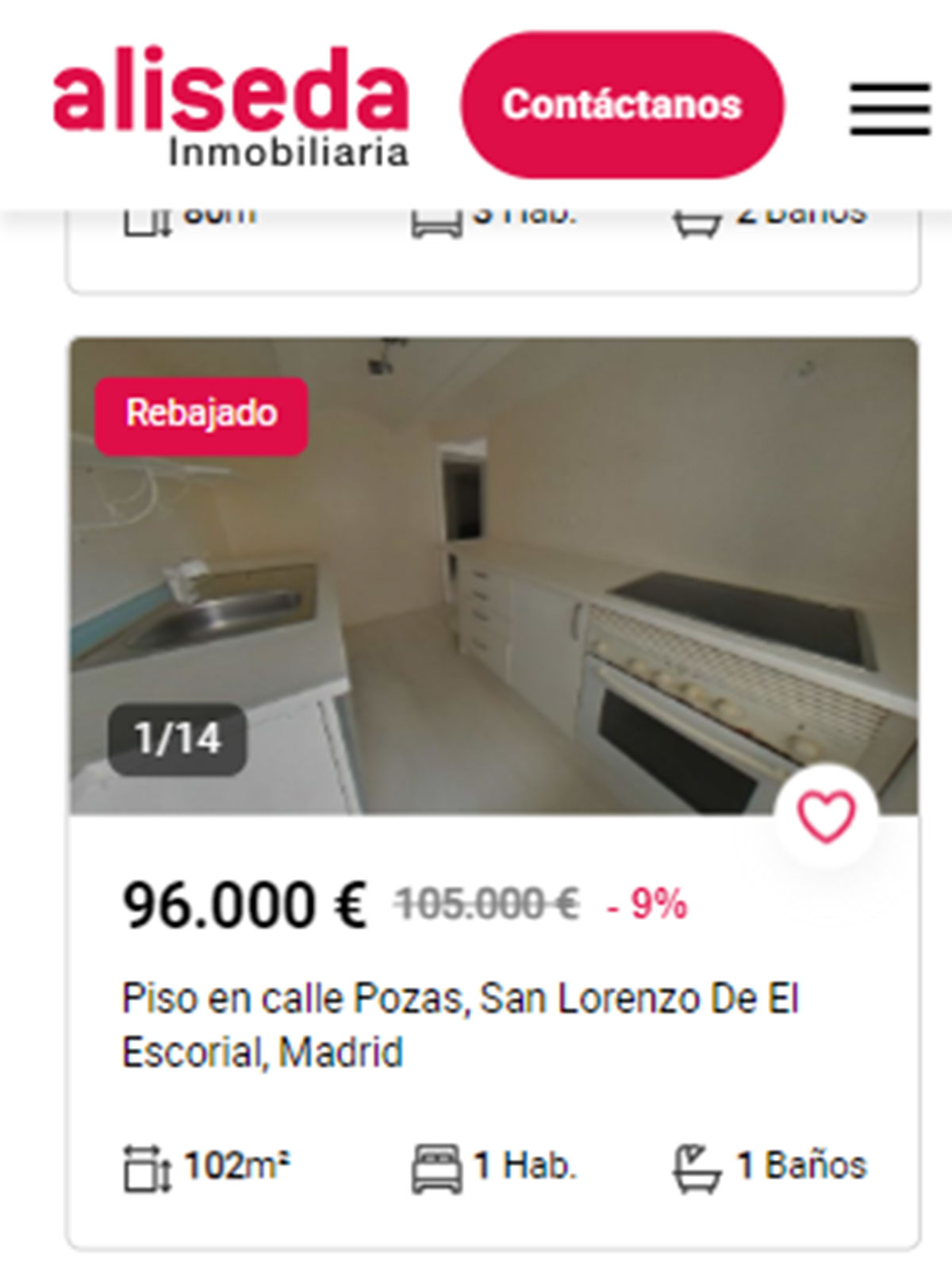Viewport: 952px width, 1286px height.
Task: Expand the photo gallery via 1/14 counter
Action: click(x=178, y=739)
